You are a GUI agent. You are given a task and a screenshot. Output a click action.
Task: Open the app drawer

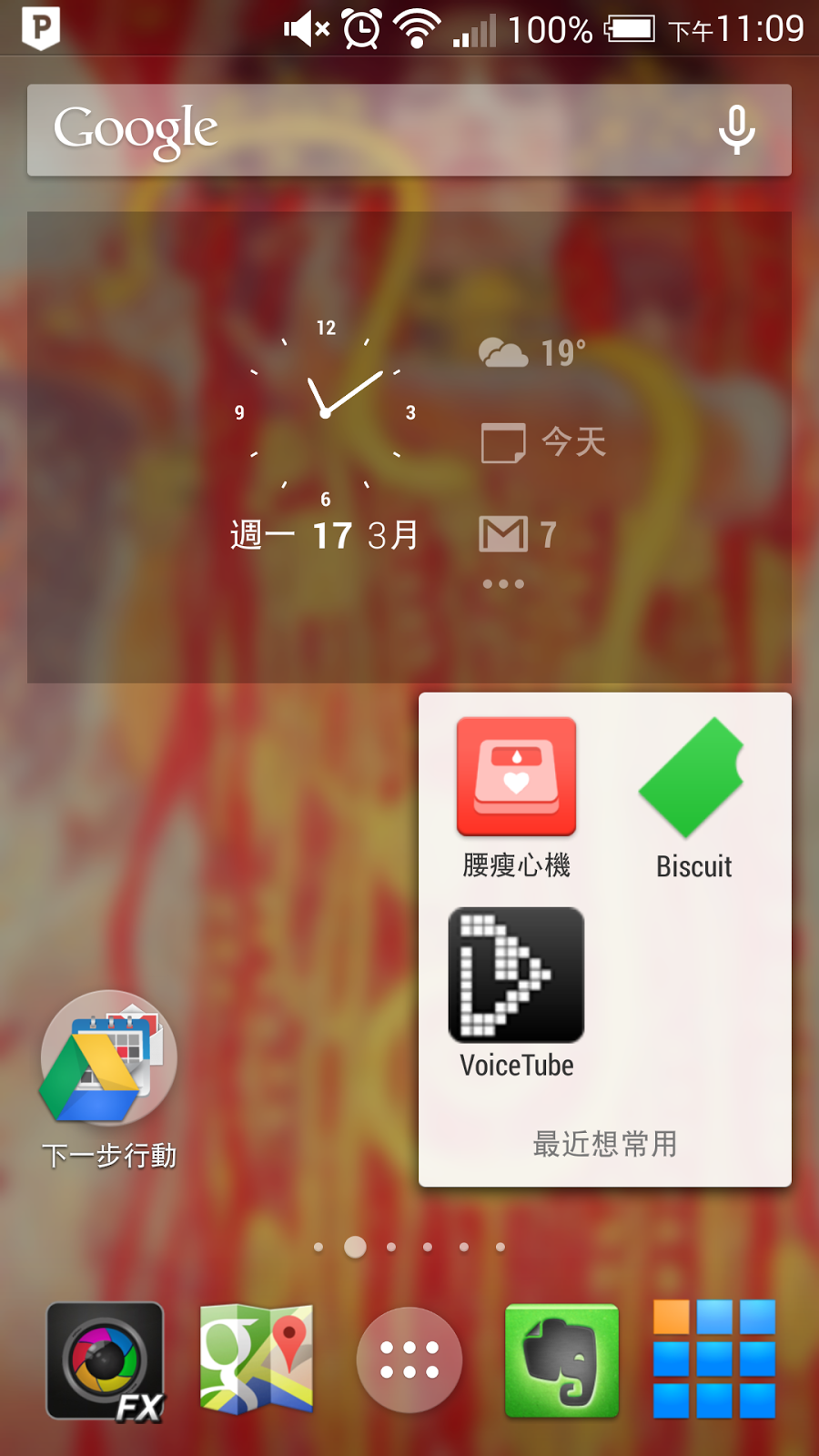409,1360
